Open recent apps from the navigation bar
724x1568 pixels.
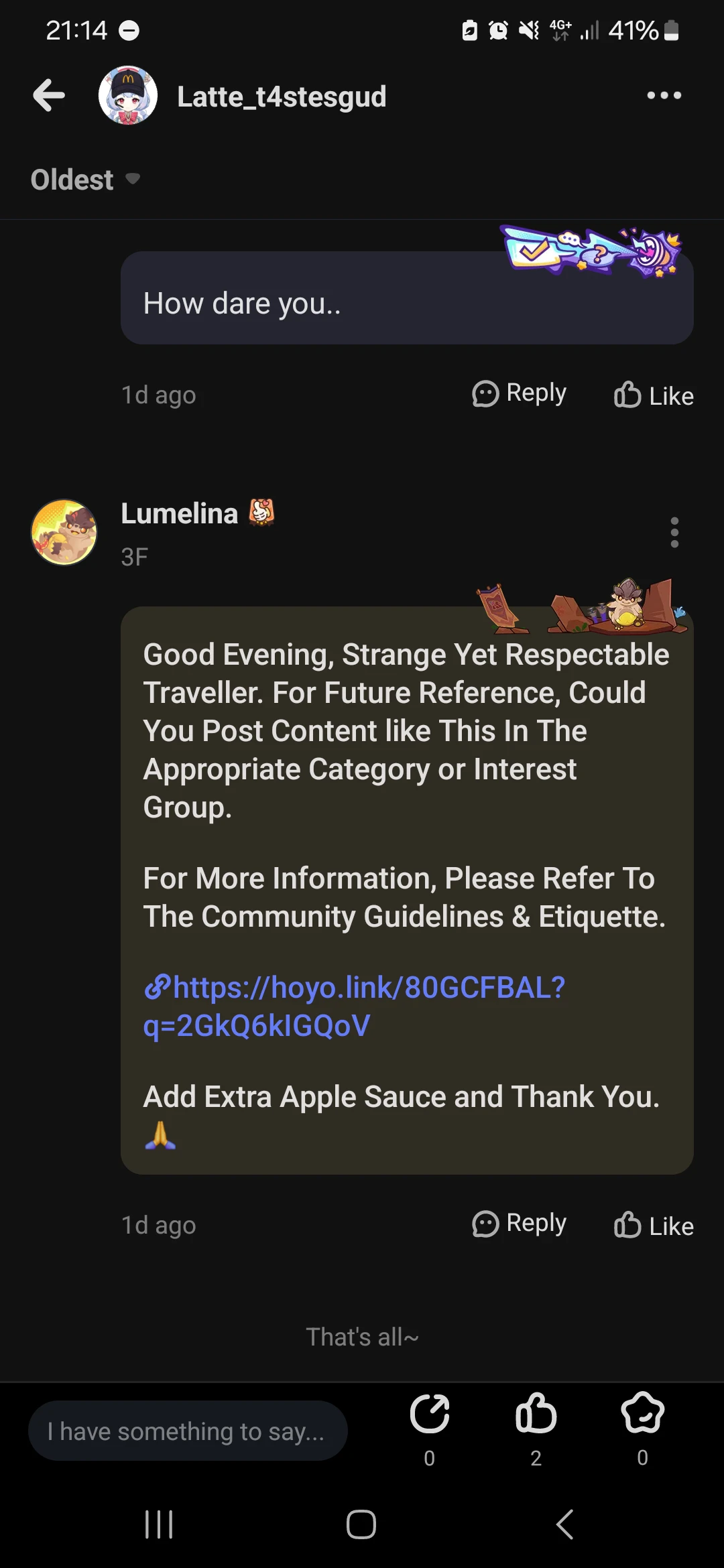pyautogui.click(x=160, y=1524)
